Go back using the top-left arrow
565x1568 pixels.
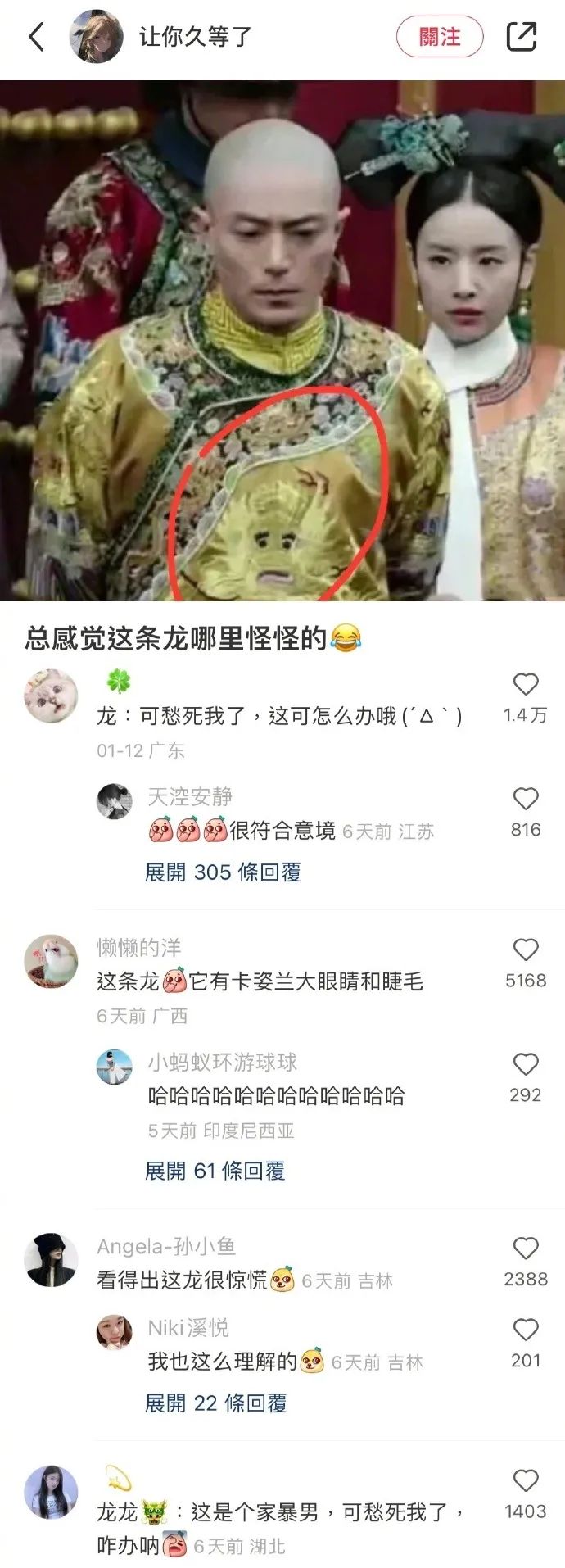(36, 37)
